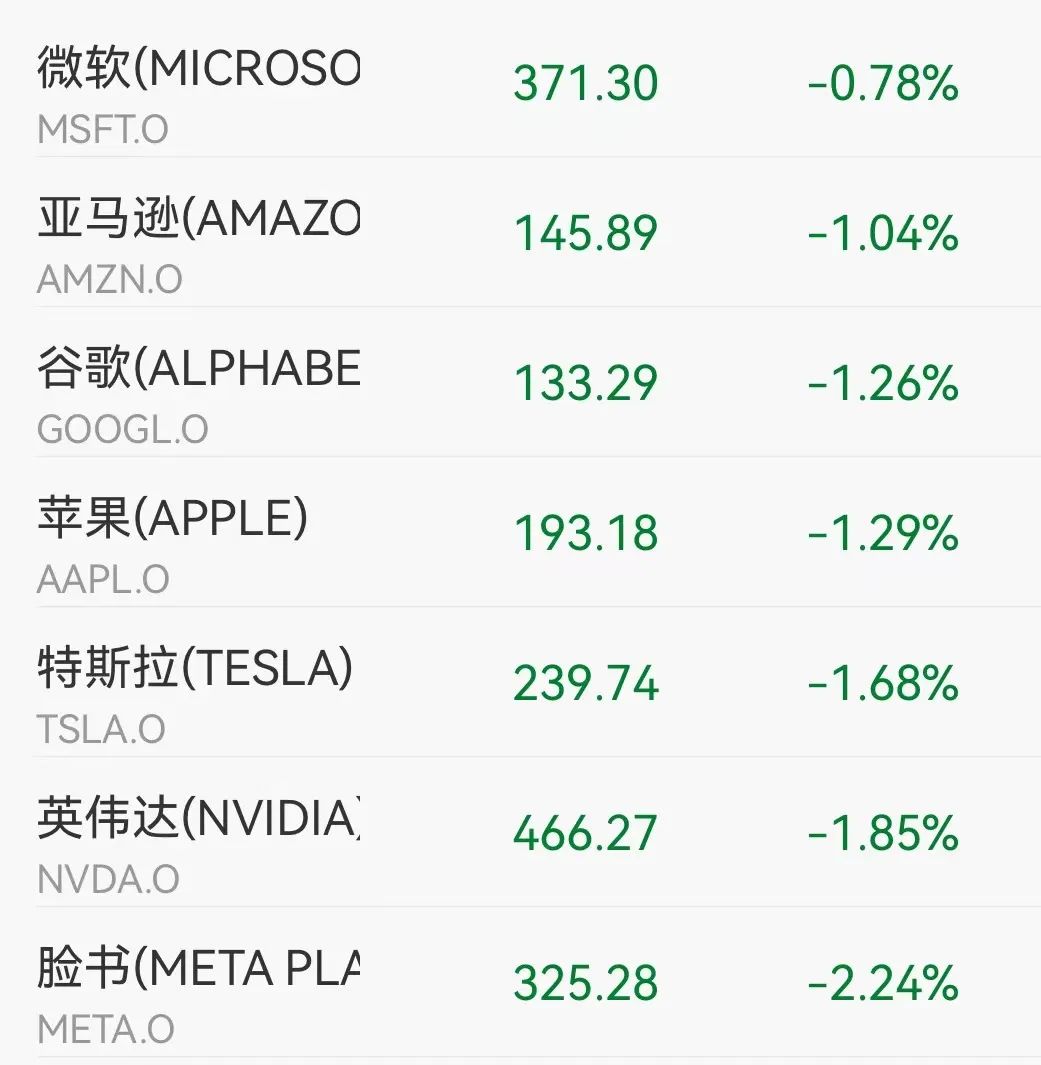1041x1065 pixels.
Task: Click Meta's price 325.28
Action: pyautogui.click(x=585, y=983)
